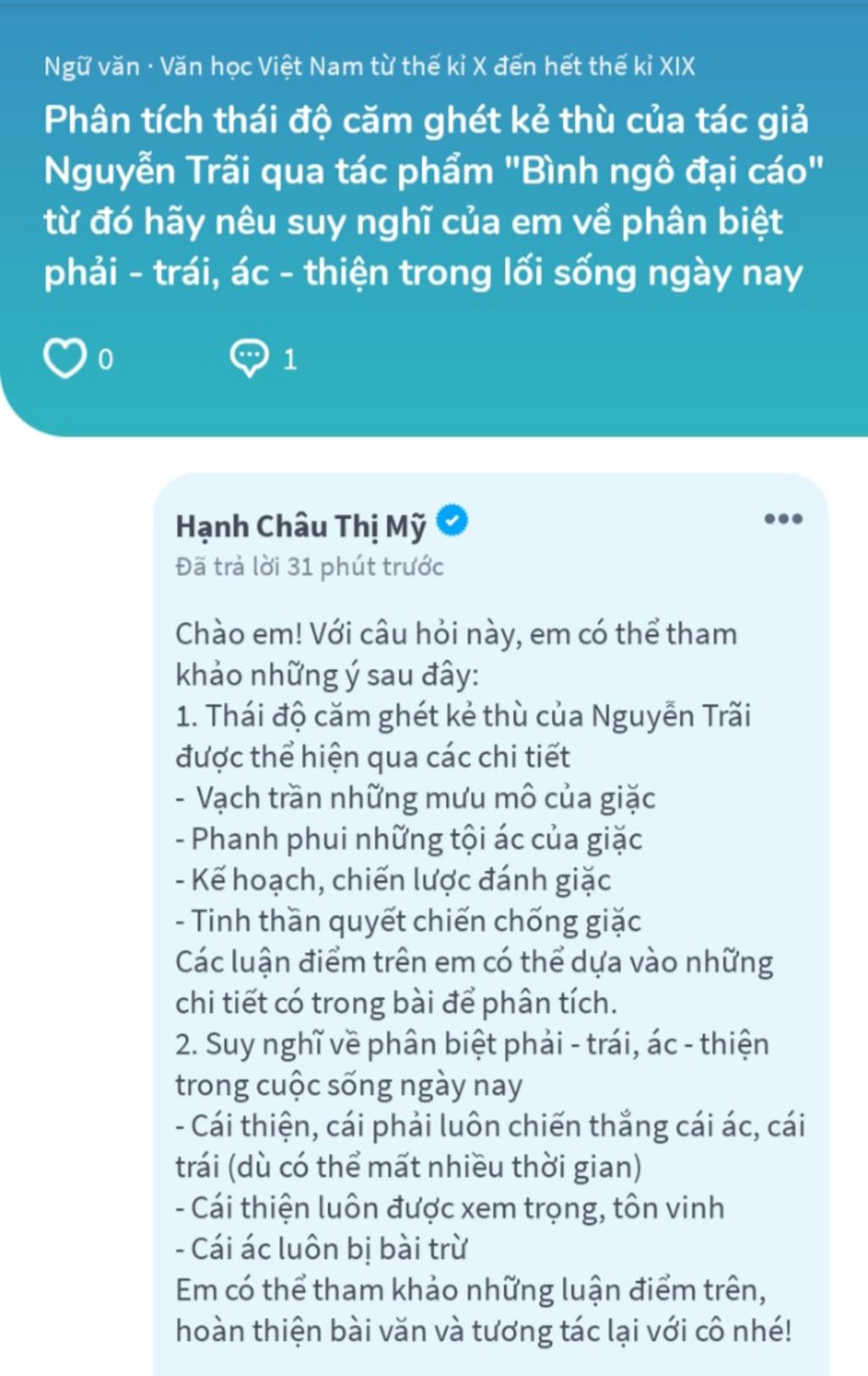Like the Bình ngô đại cáo question
The height and width of the screenshot is (1376, 868).
(65, 358)
